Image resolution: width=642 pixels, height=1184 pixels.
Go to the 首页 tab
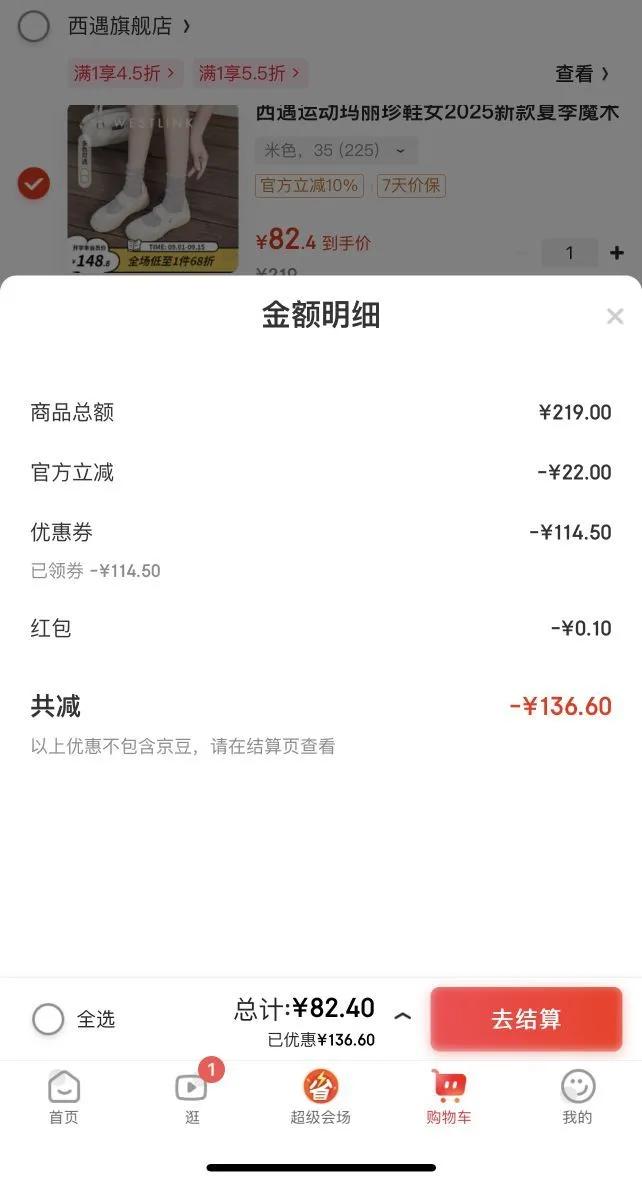[64, 1096]
